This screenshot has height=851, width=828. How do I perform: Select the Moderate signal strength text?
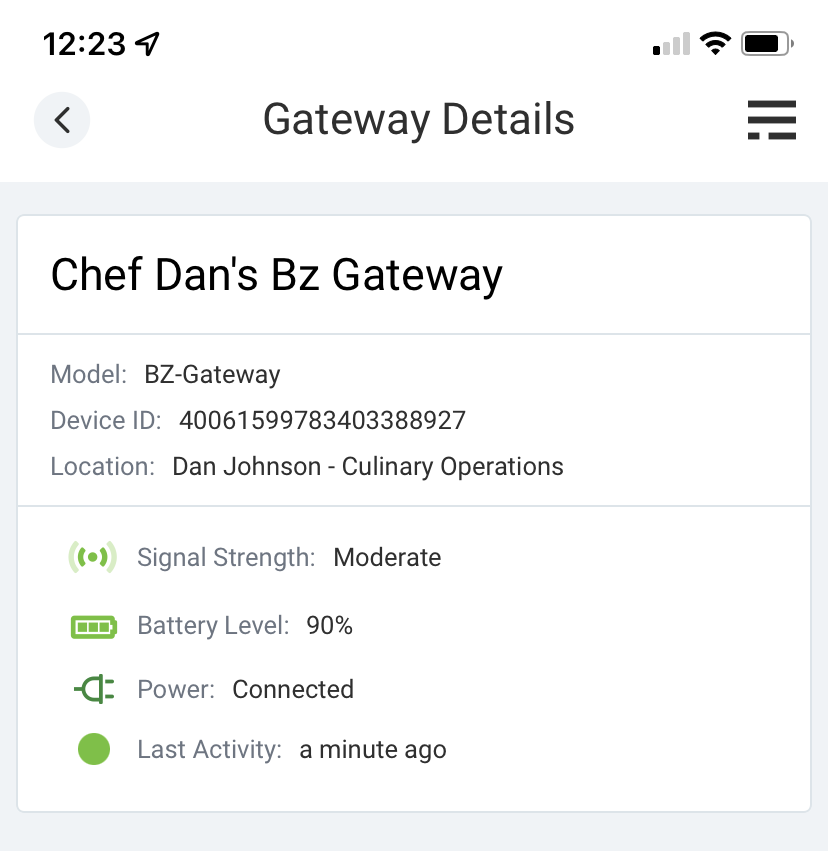387,557
